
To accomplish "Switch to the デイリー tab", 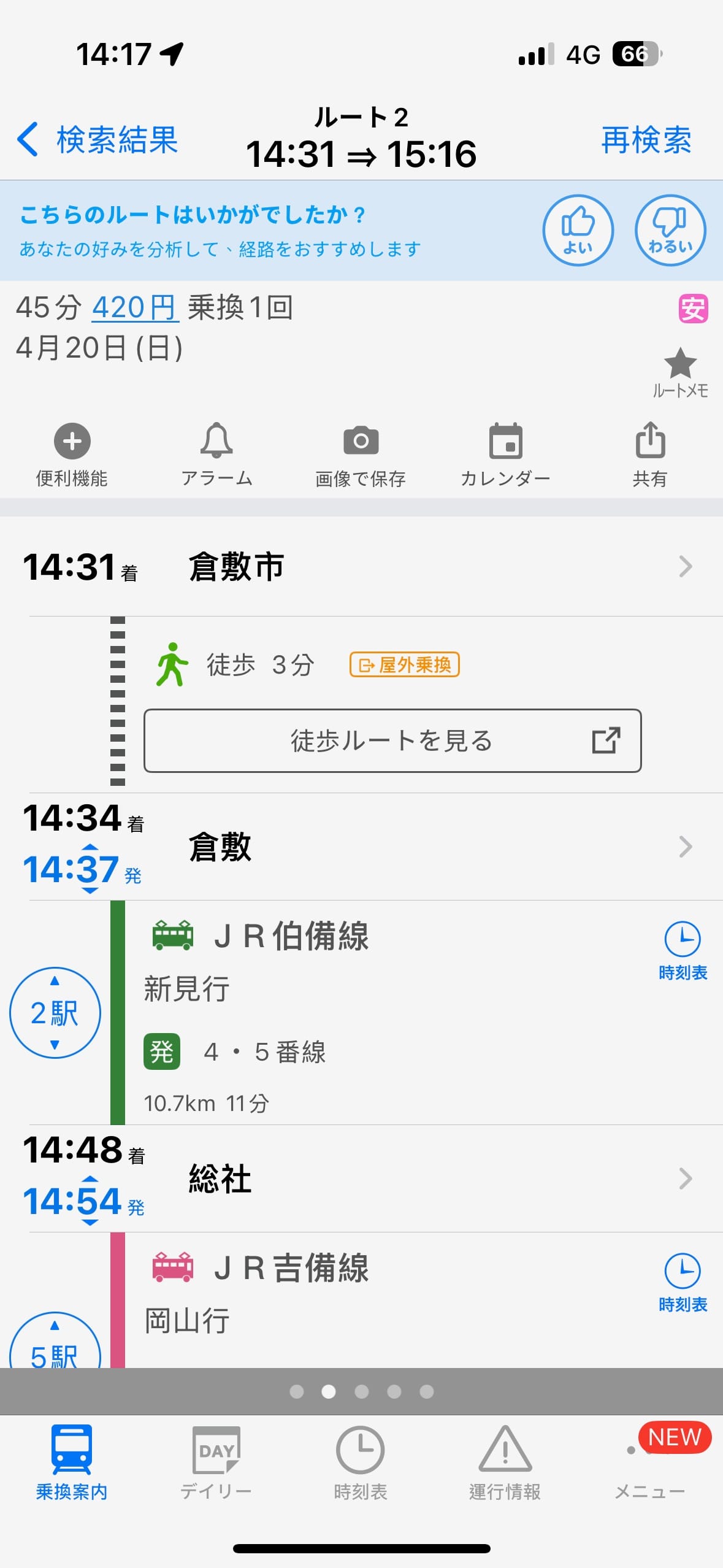I will [x=216, y=1462].
